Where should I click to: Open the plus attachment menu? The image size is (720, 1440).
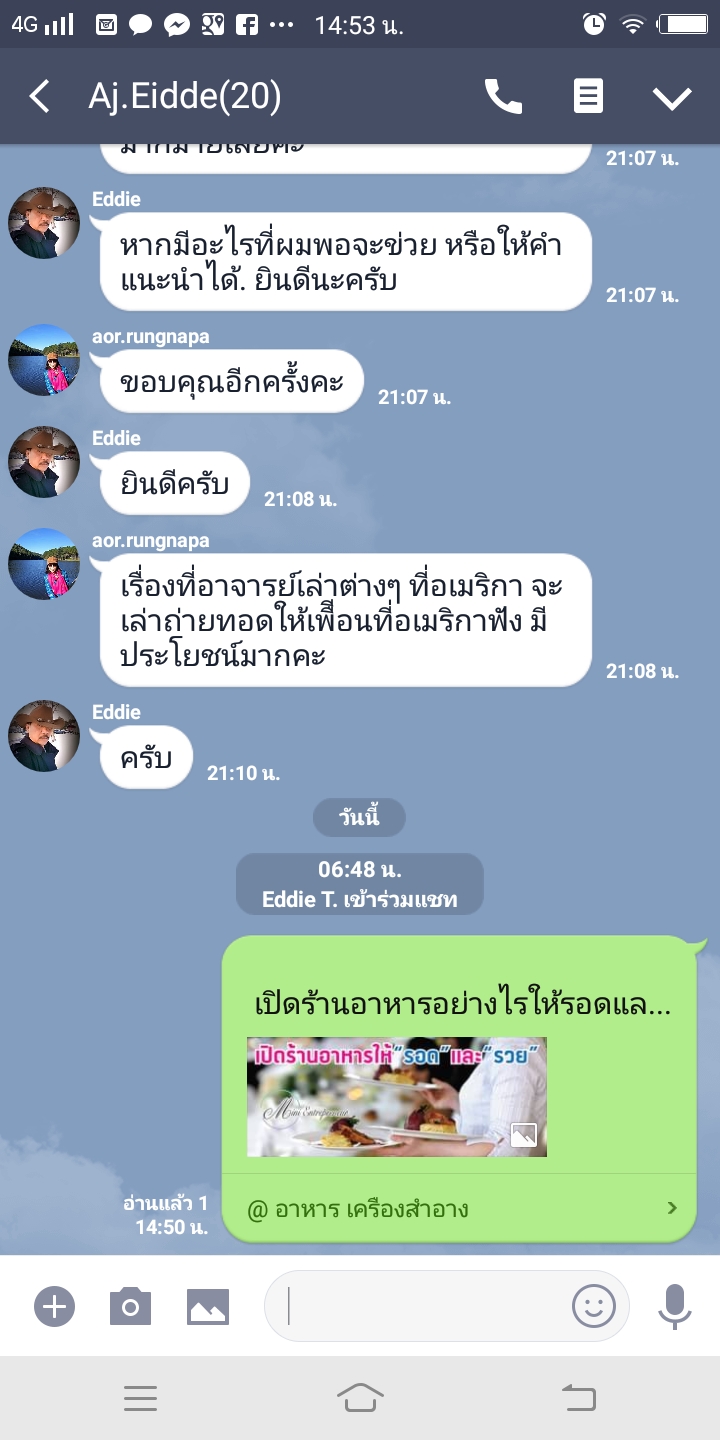click(x=54, y=1306)
